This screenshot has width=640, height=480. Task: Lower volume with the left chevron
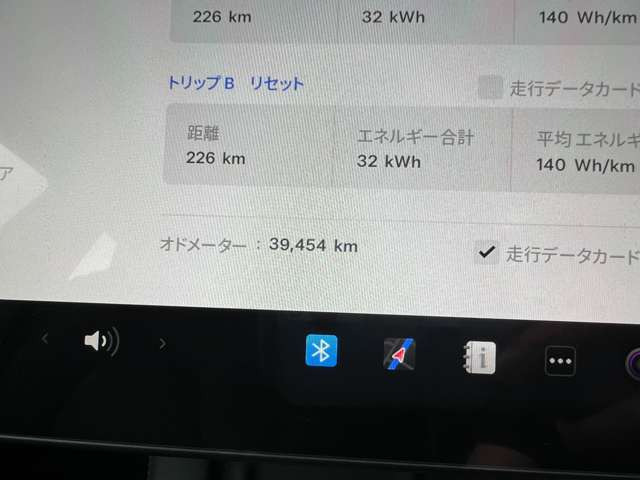click(45, 340)
